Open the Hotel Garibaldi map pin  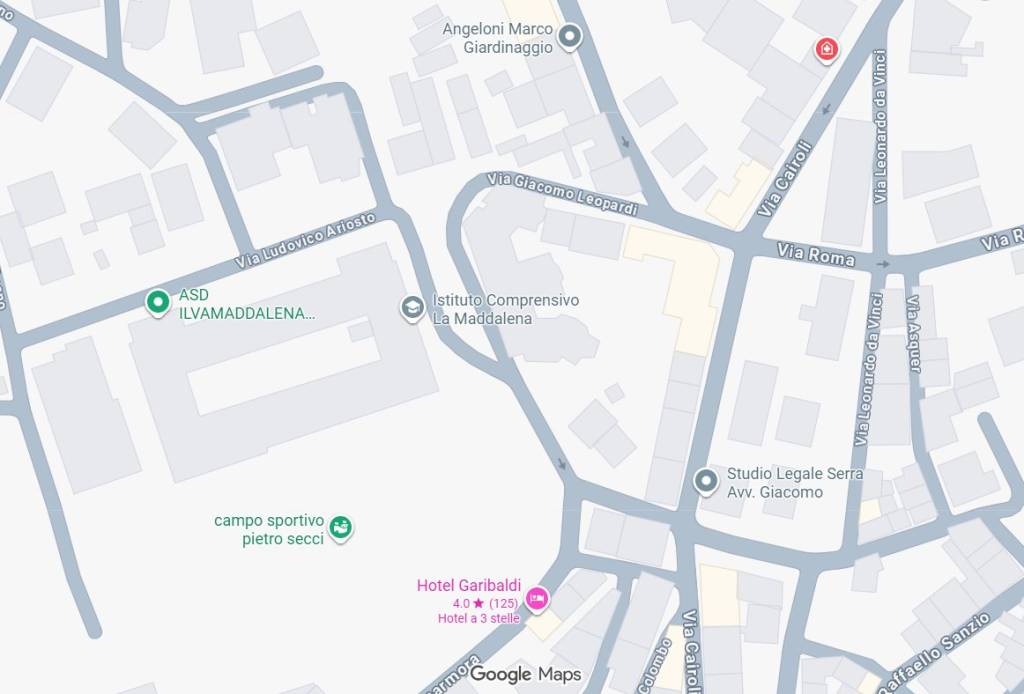537,598
